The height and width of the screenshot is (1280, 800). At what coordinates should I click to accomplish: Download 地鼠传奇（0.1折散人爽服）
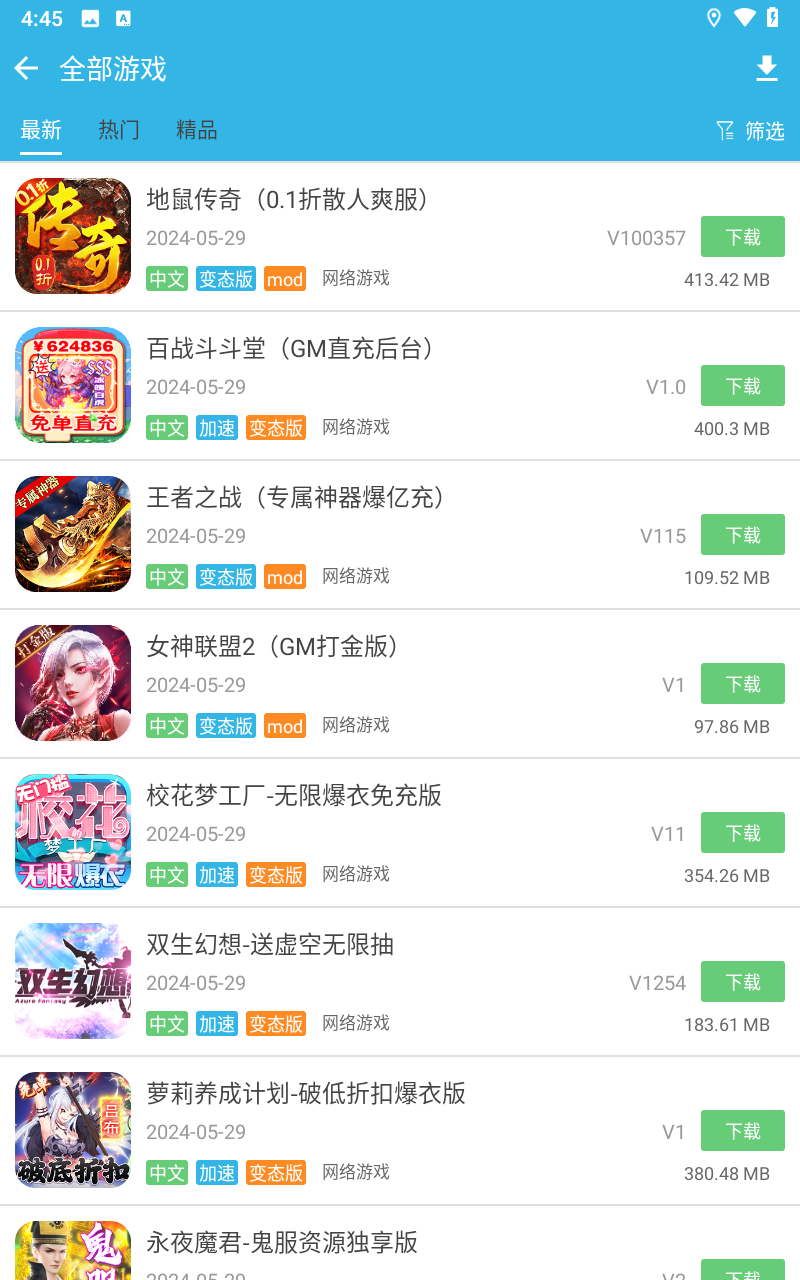point(742,237)
